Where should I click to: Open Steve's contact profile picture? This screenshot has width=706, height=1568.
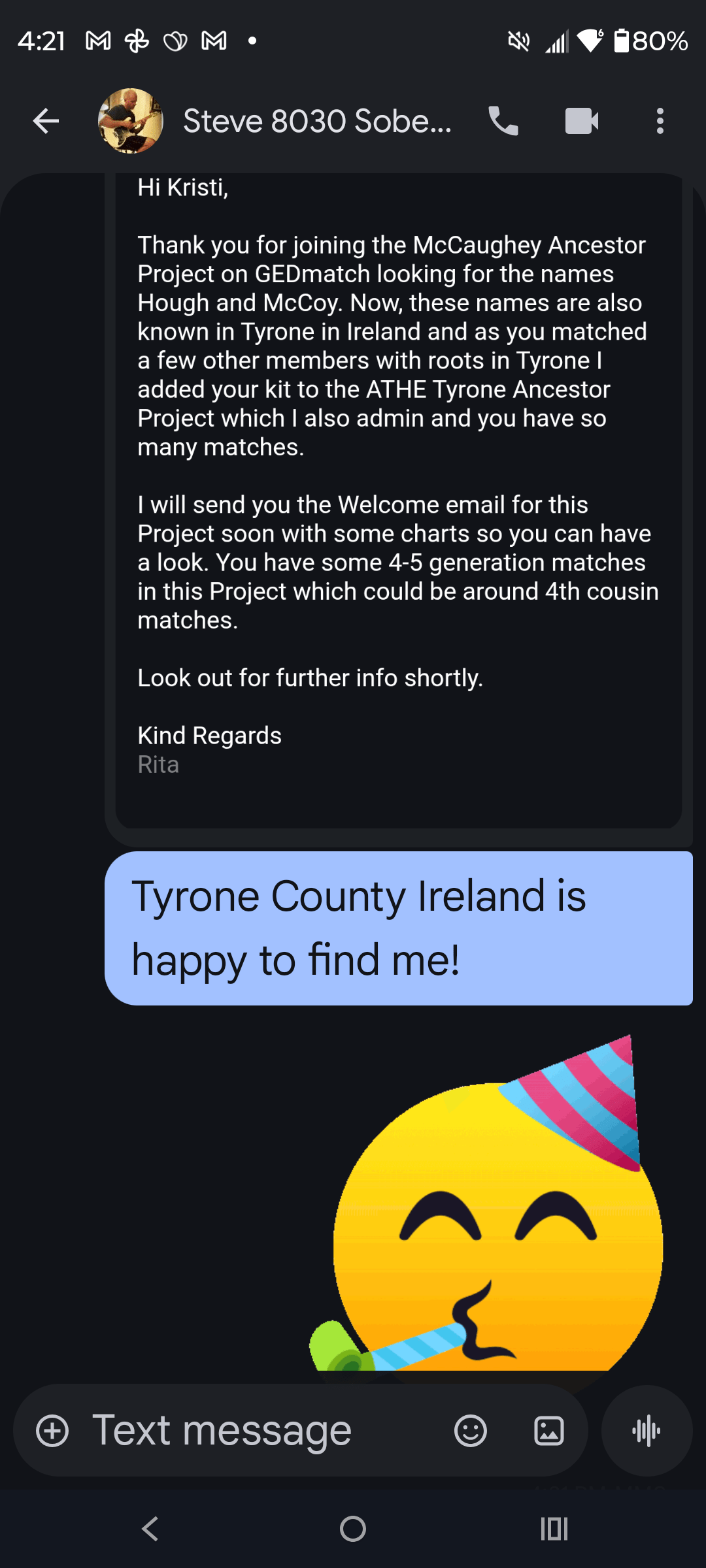pos(130,121)
